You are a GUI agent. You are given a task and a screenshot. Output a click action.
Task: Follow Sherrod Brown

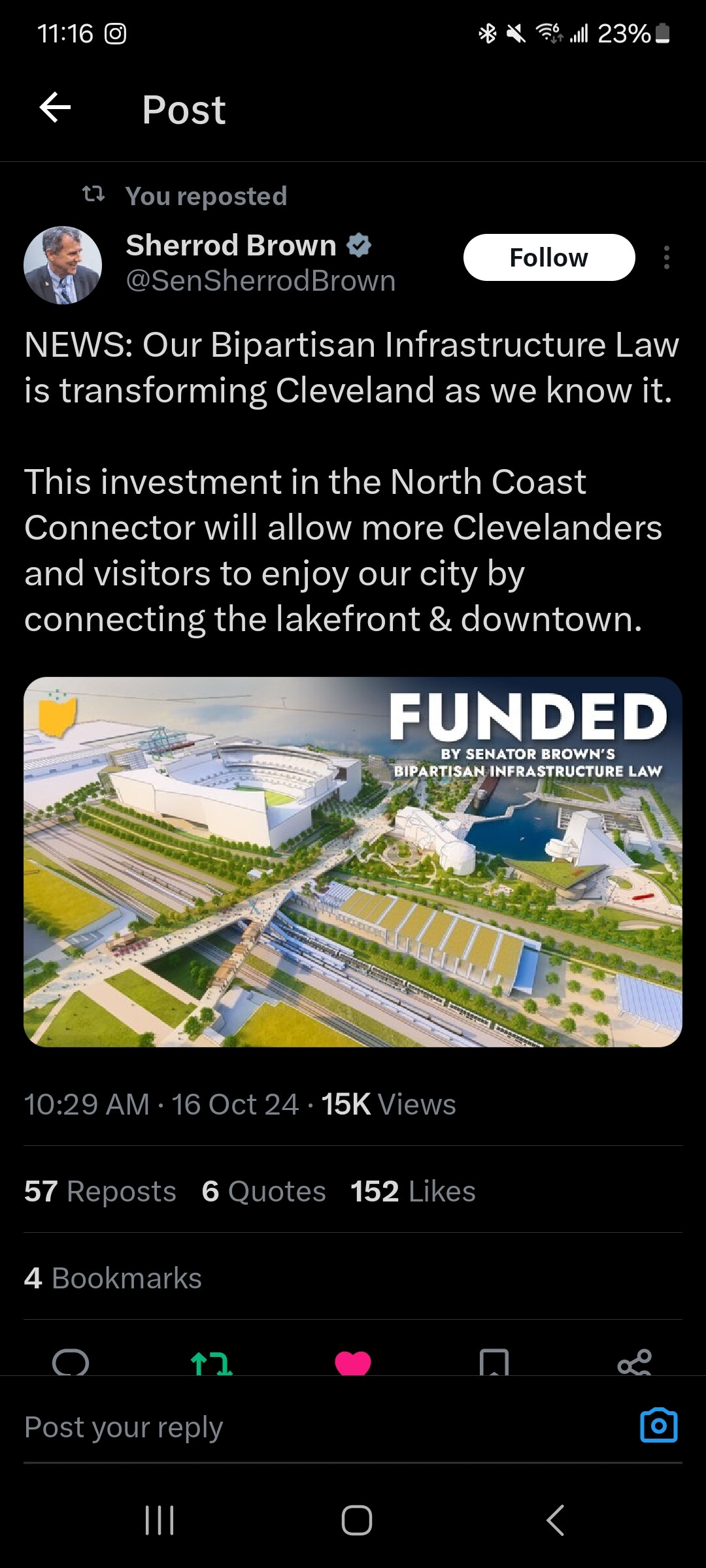[x=549, y=257]
